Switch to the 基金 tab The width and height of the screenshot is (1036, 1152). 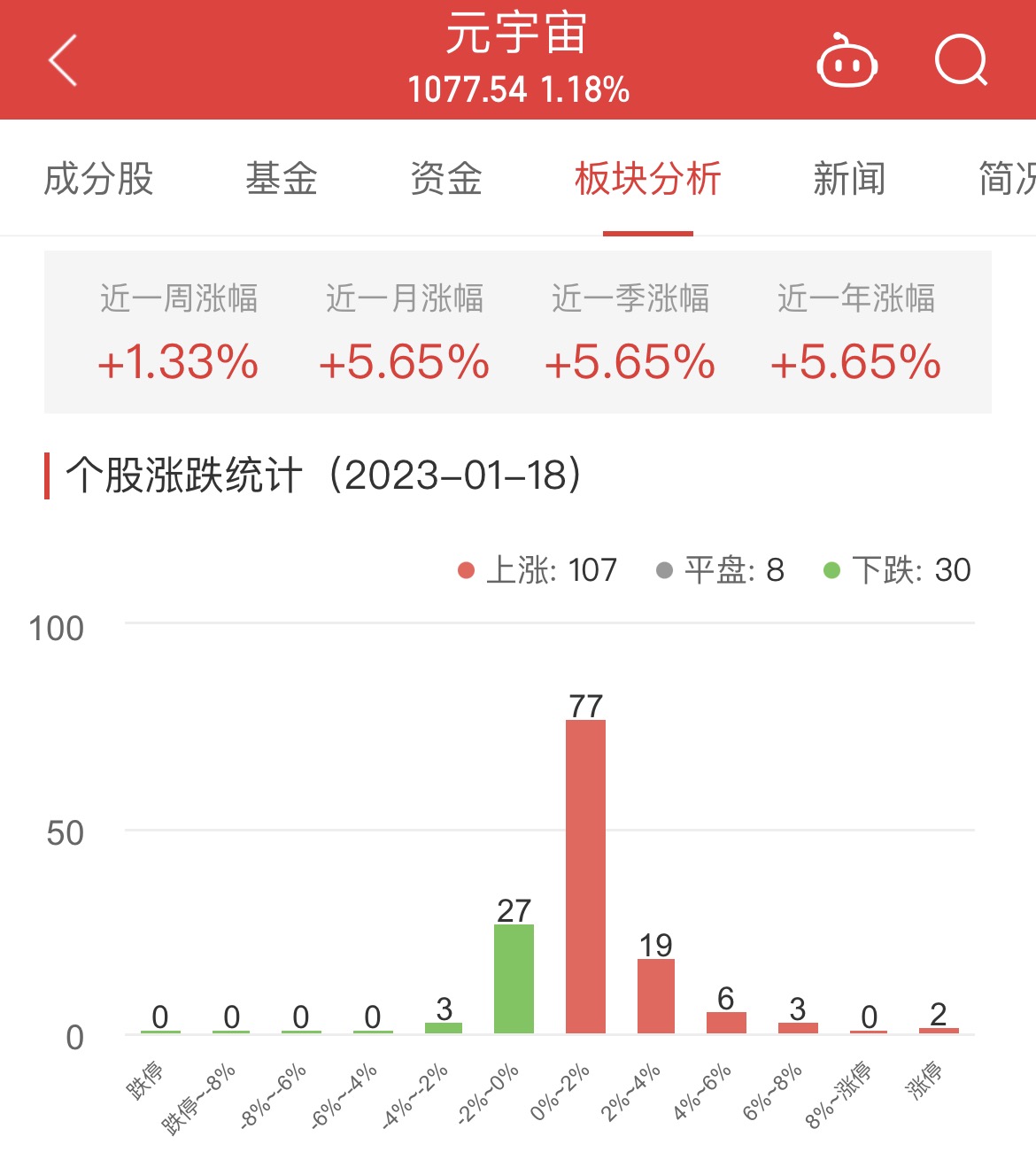click(x=281, y=179)
